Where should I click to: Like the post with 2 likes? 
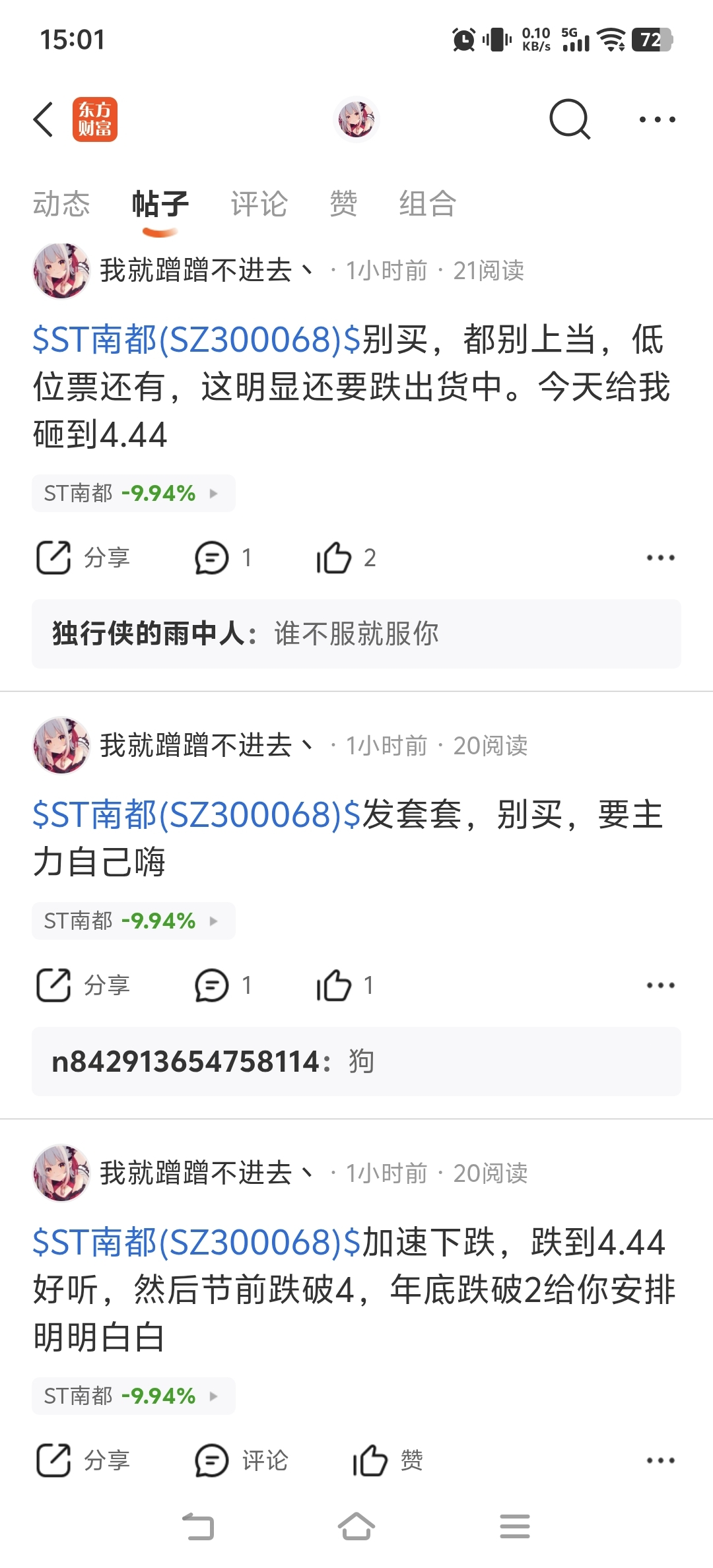(346, 558)
